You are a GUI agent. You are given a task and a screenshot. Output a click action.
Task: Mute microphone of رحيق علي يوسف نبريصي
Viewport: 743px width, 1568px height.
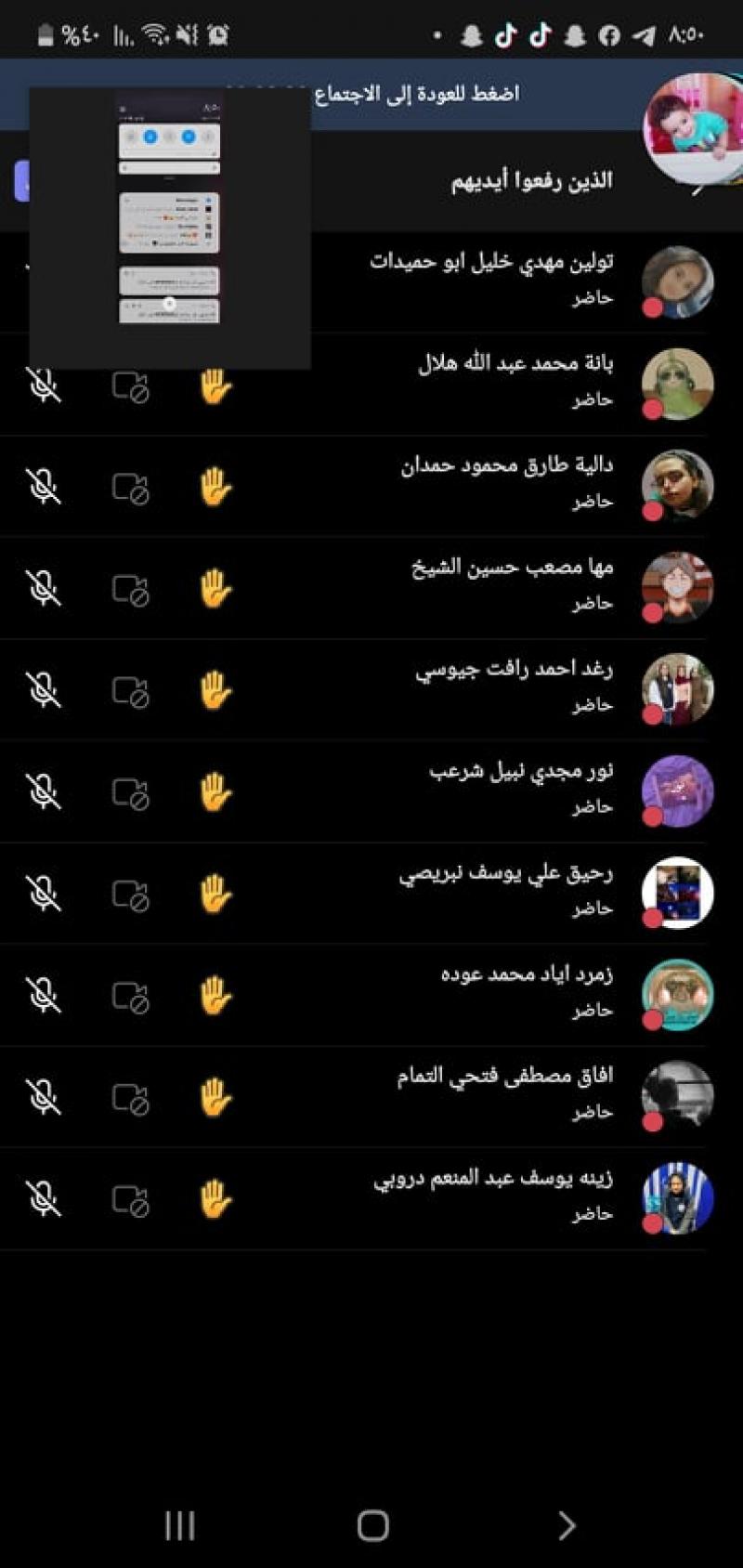click(x=44, y=894)
